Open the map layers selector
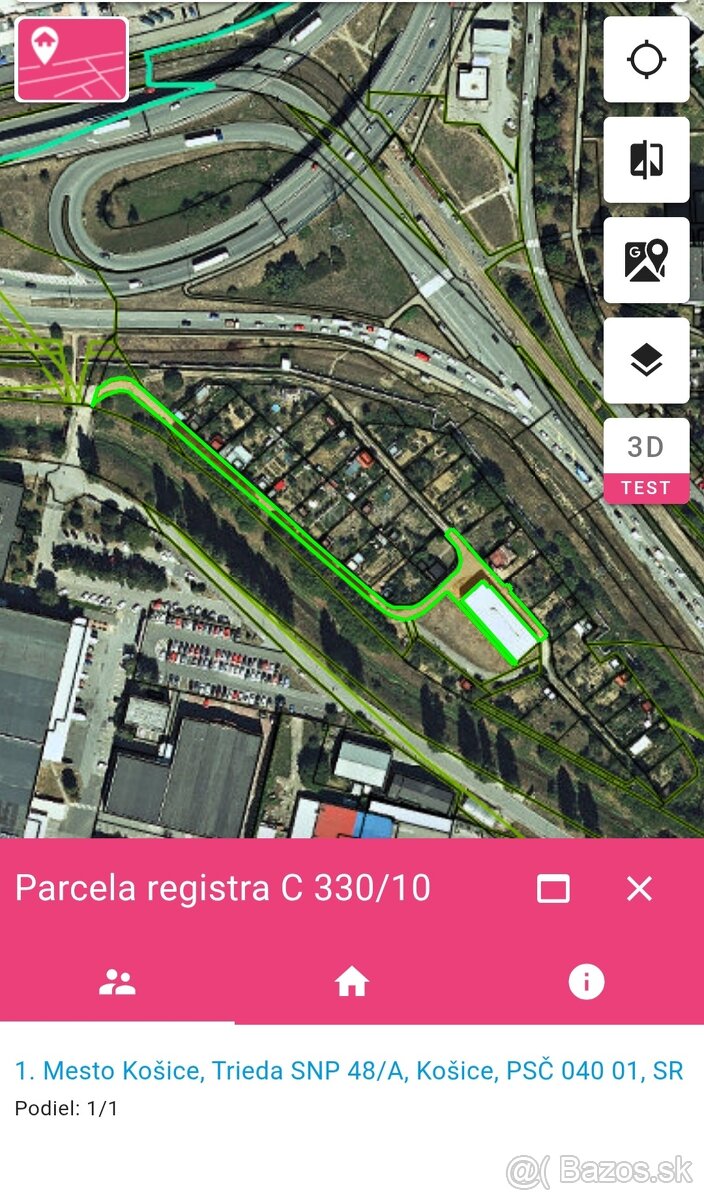The image size is (704, 1200). [646, 360]
